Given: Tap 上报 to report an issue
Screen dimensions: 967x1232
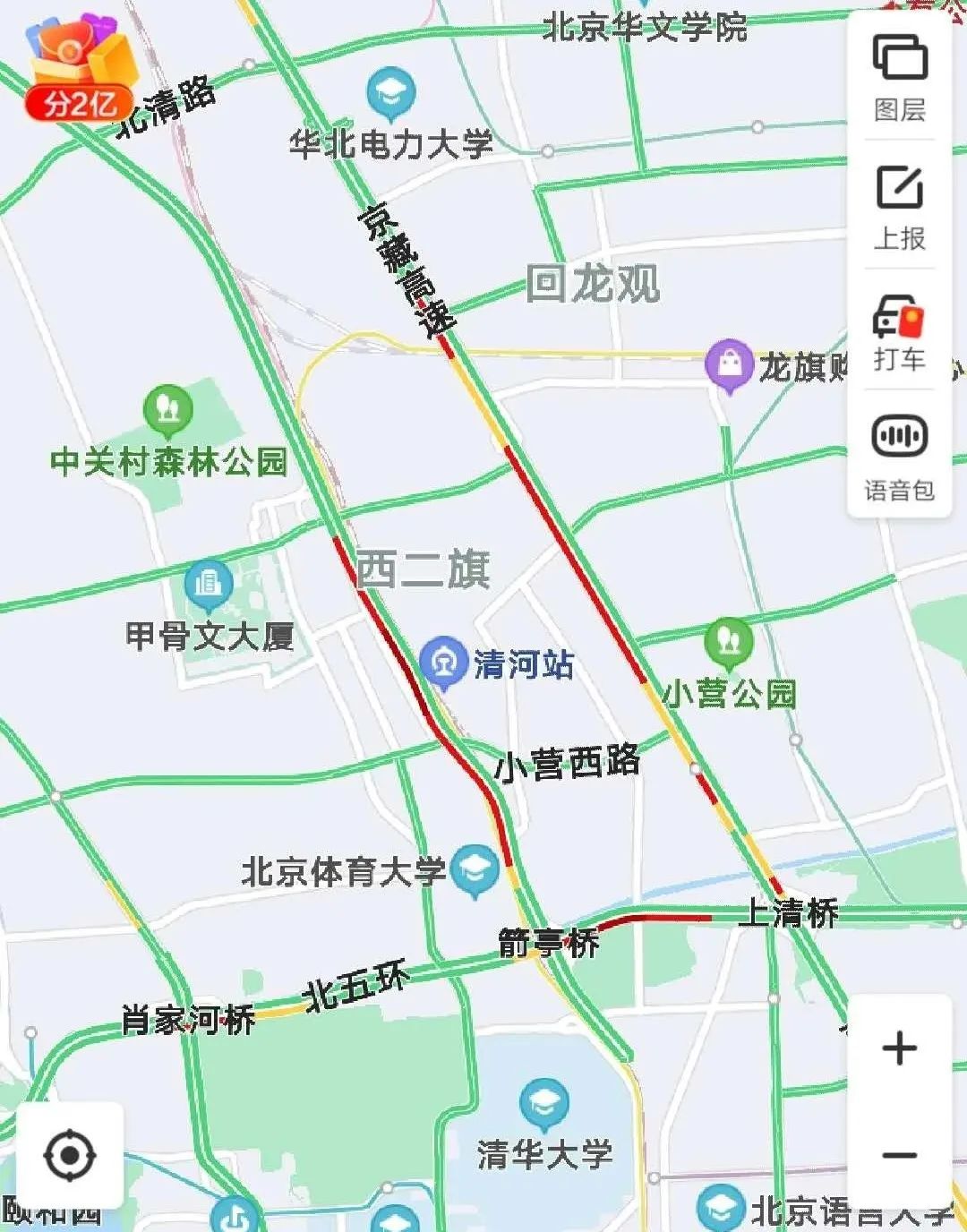Looking at the screenshot, I should [x=899, y=206].
